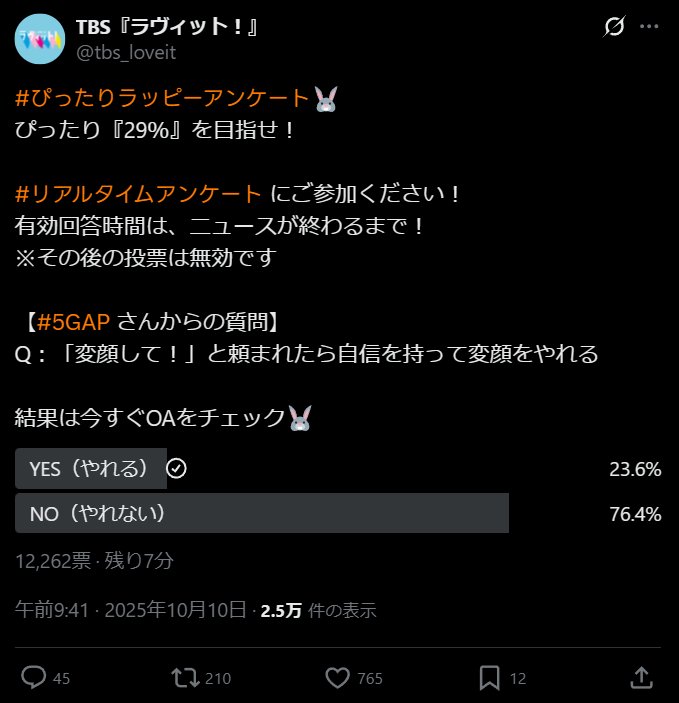Select the YES（やれる） poll option
The image size is (679, 703).
click(x=91, y=468)
